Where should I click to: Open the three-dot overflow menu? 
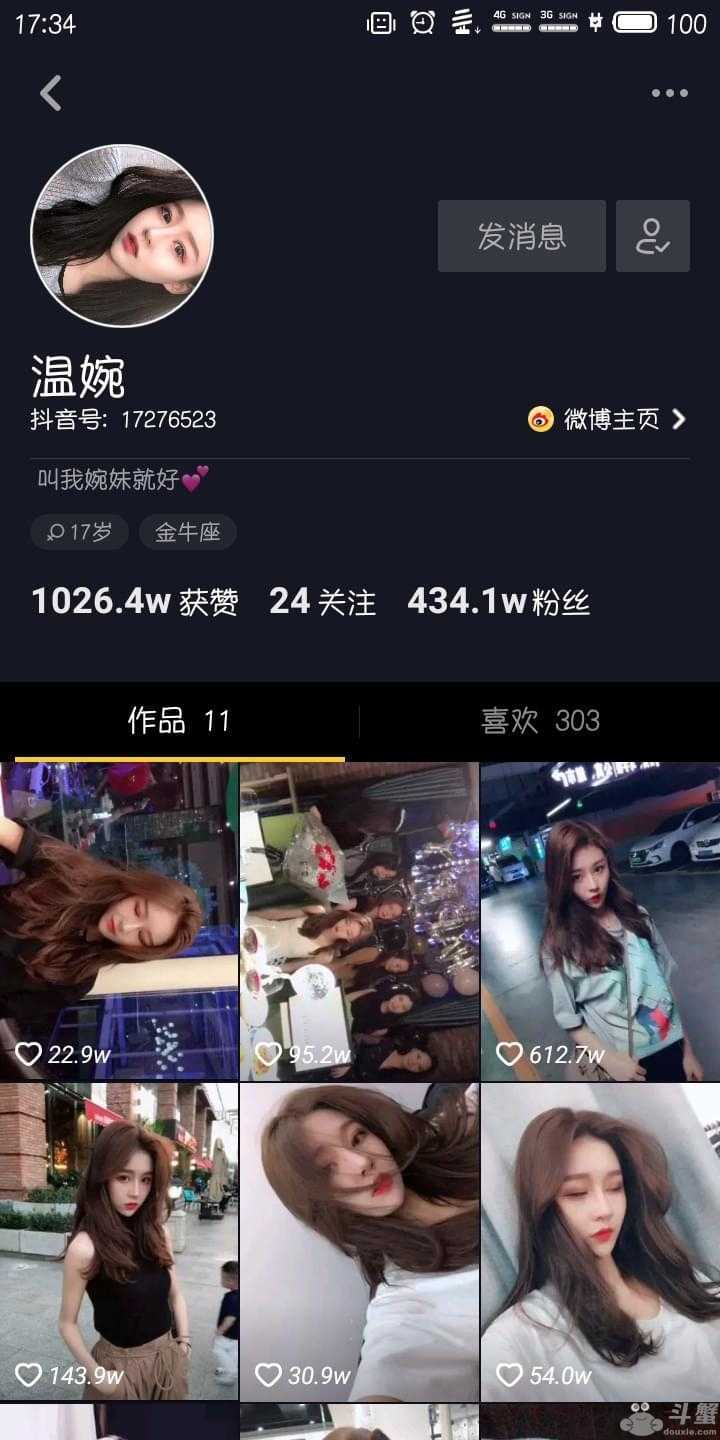click(x=669, y=93)
